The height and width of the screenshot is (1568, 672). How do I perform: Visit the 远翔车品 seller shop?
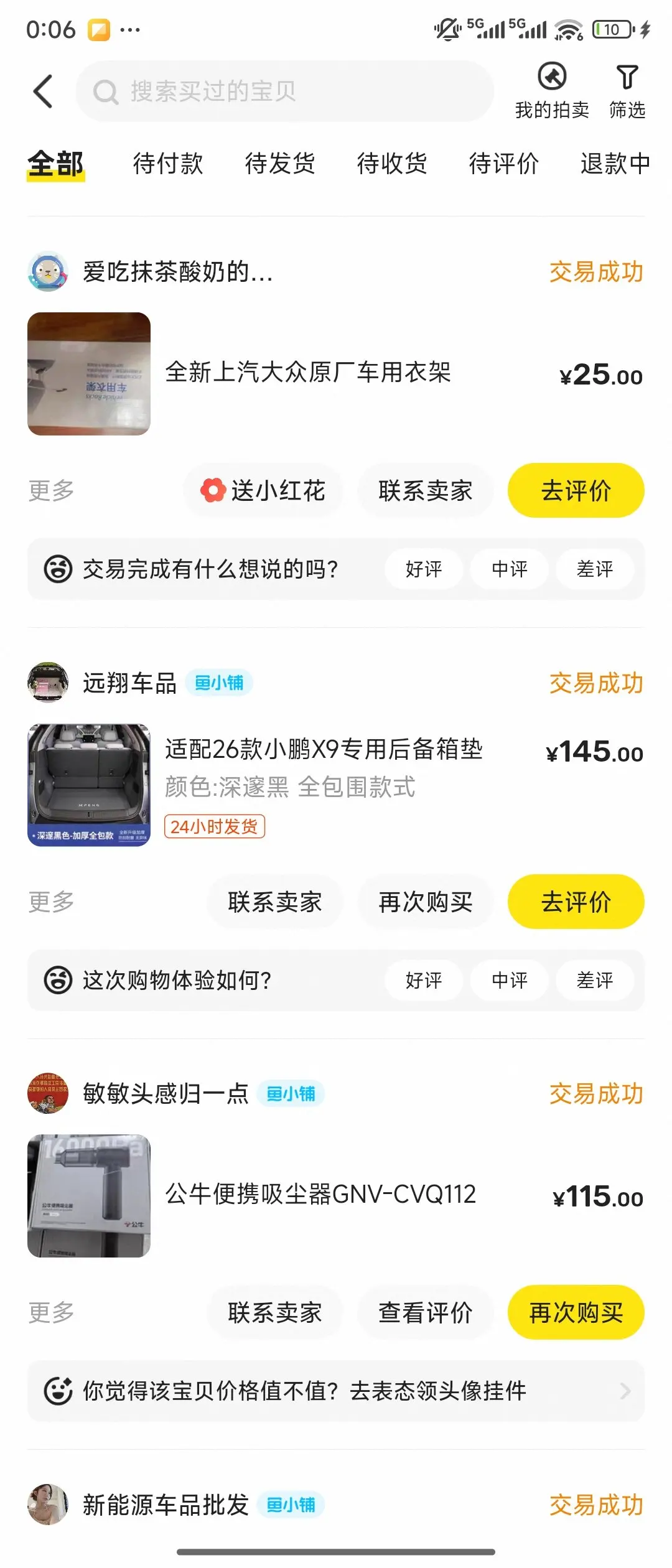[x=129, y=683]
